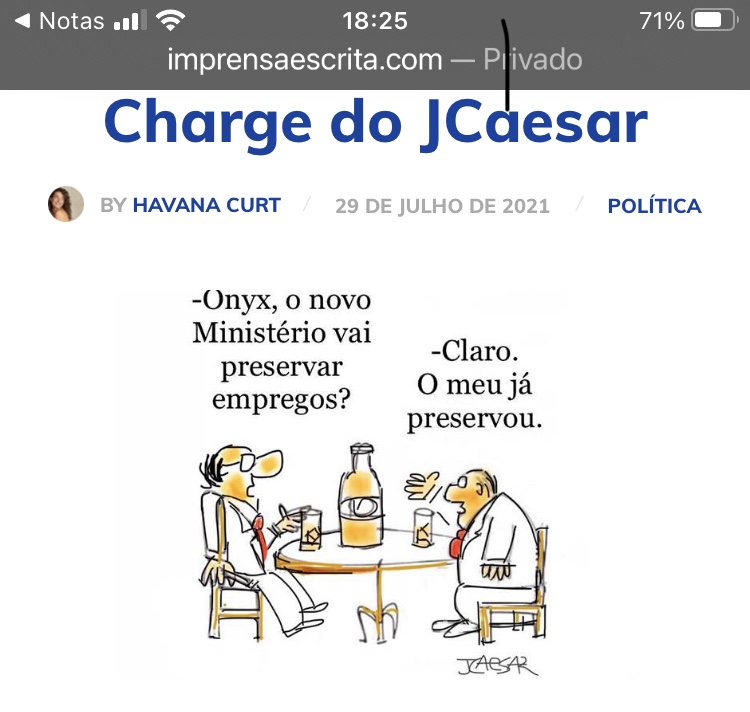Open the Charge do JCaesar post title
Screen dimensions: 750x712
tap(375, 122)
